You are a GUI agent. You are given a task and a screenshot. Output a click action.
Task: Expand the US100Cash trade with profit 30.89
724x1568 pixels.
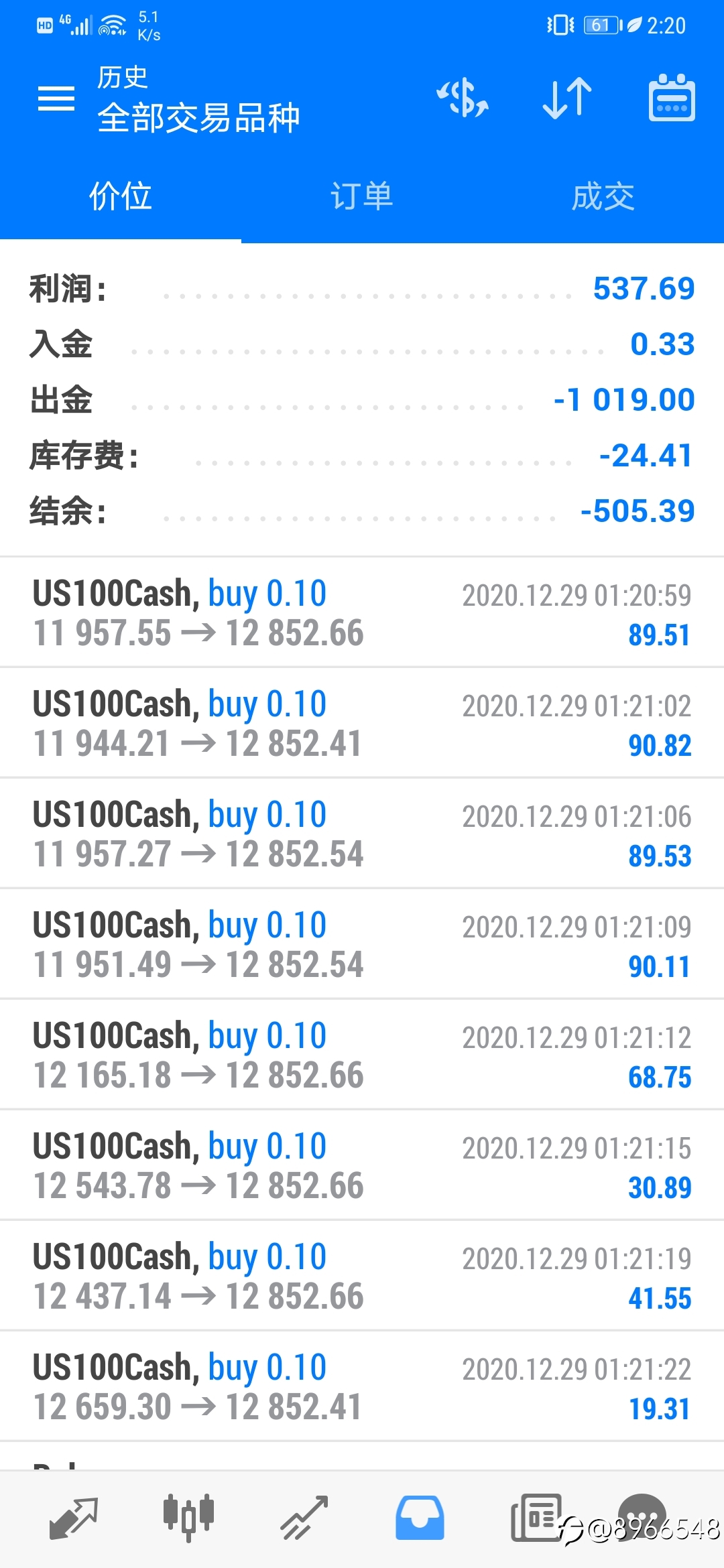point(362,1165)
